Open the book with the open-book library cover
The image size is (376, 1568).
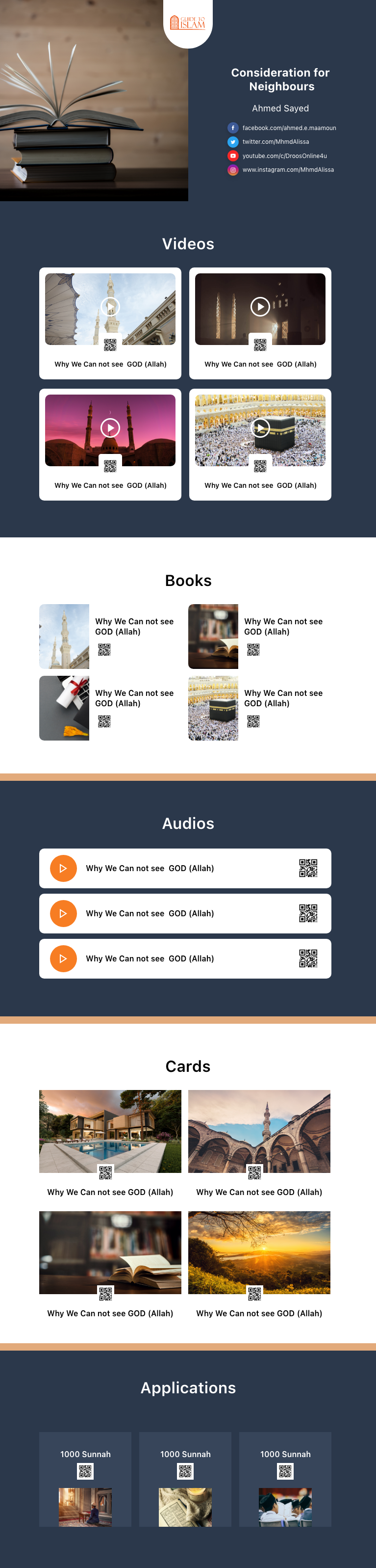214,636
